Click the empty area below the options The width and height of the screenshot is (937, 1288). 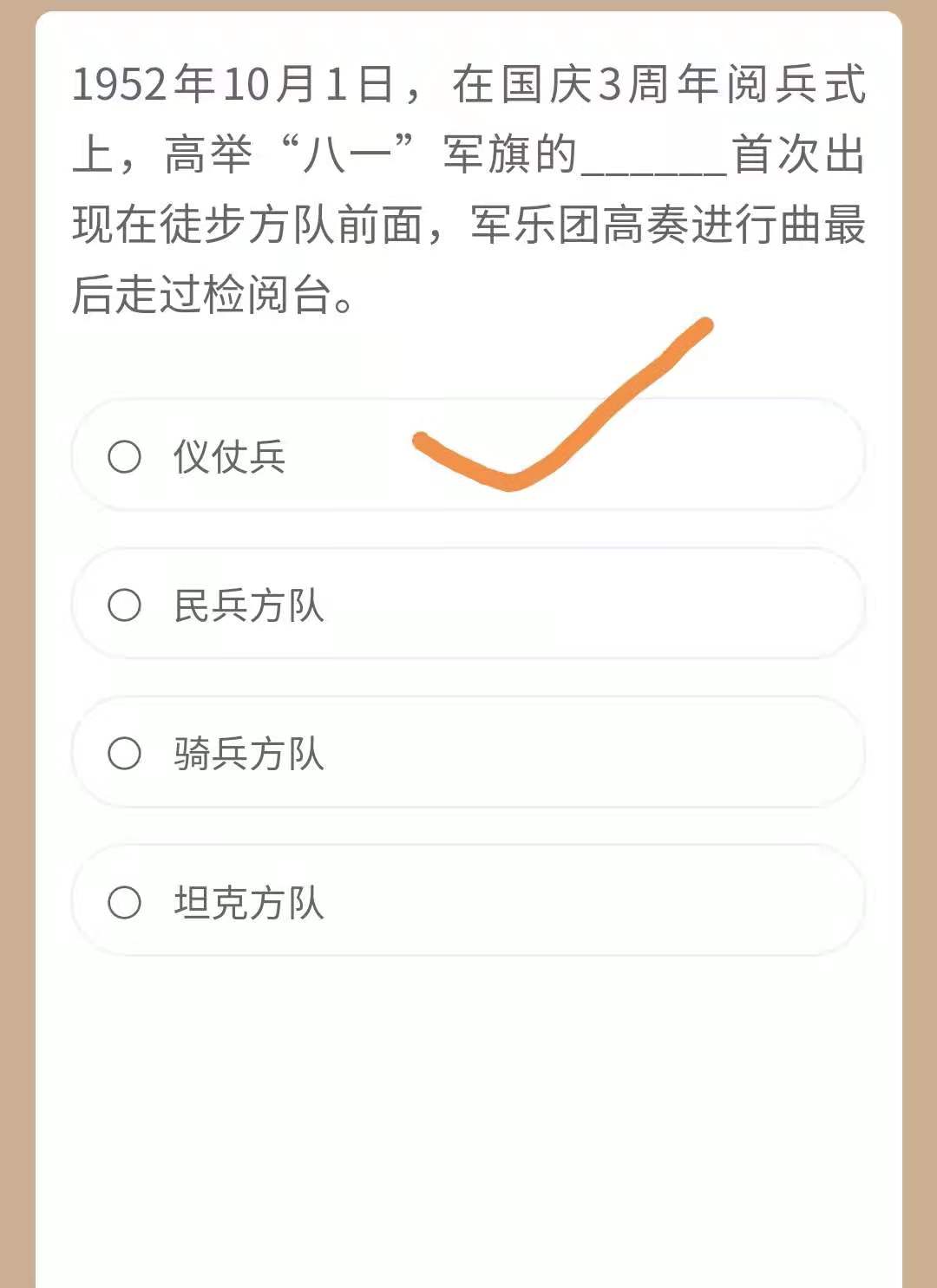tap(468, 1110)
